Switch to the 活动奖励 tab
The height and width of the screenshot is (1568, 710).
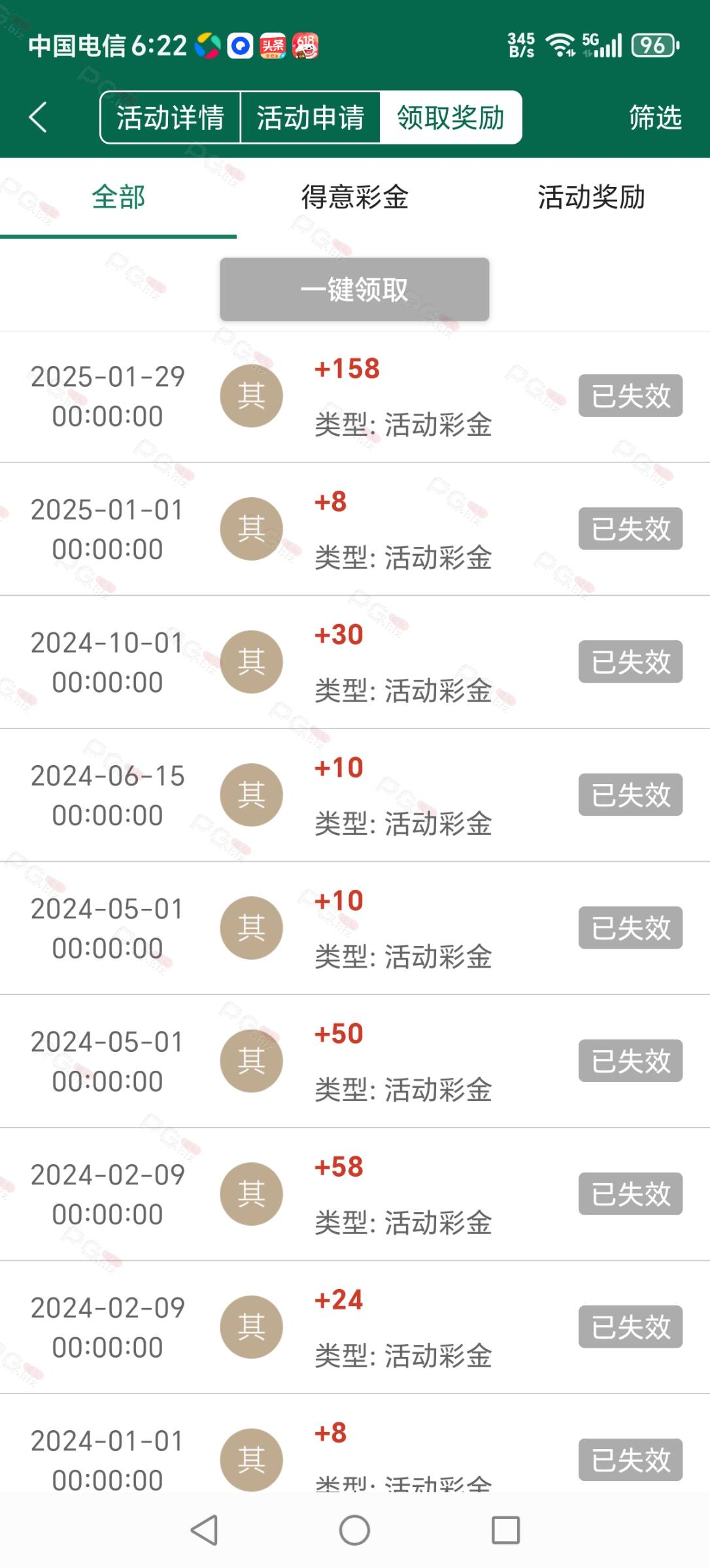click(591, 197)
